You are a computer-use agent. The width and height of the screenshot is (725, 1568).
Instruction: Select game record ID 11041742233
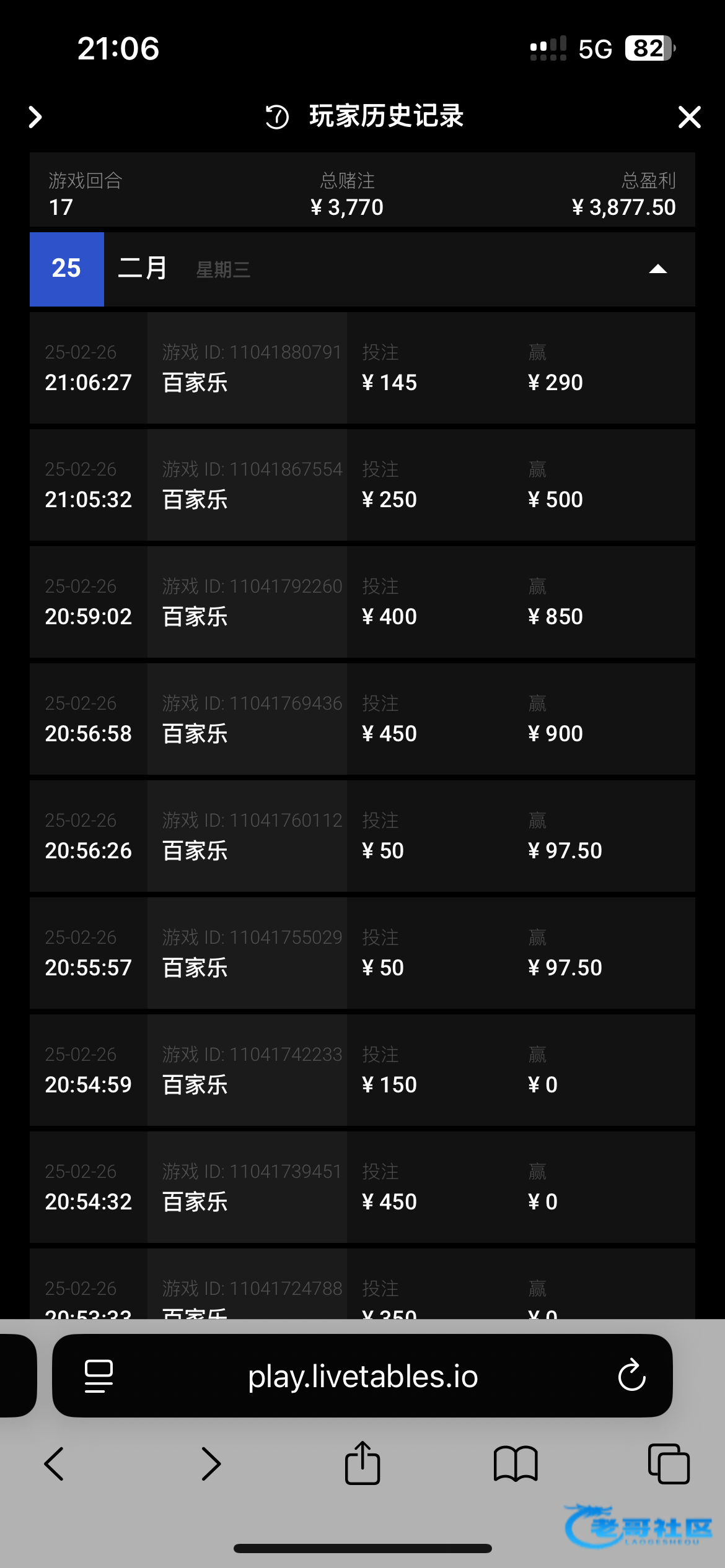click(362, 1070)
